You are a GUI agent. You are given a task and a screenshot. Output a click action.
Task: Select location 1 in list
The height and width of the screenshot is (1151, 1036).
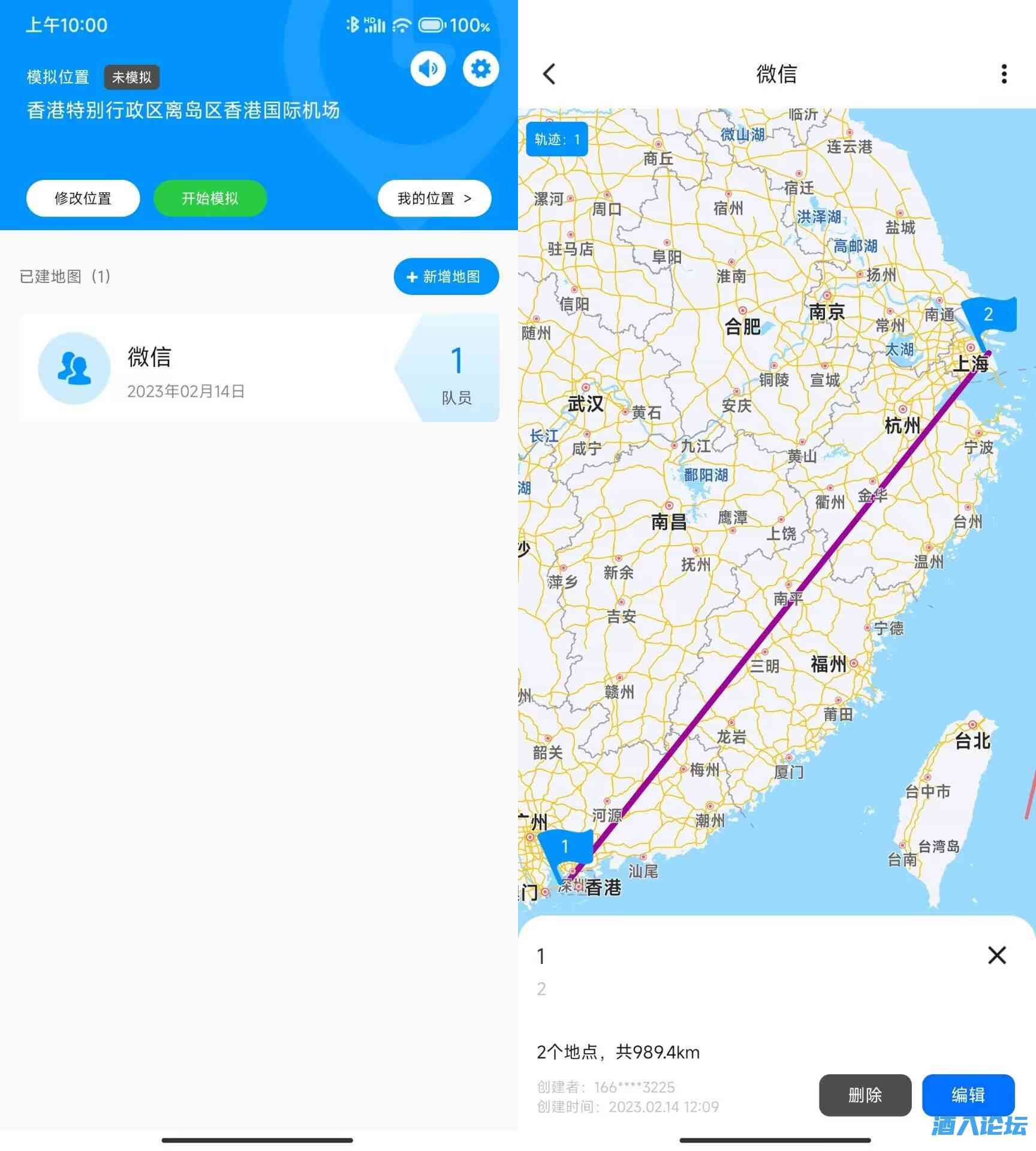[x=541, y=957]
